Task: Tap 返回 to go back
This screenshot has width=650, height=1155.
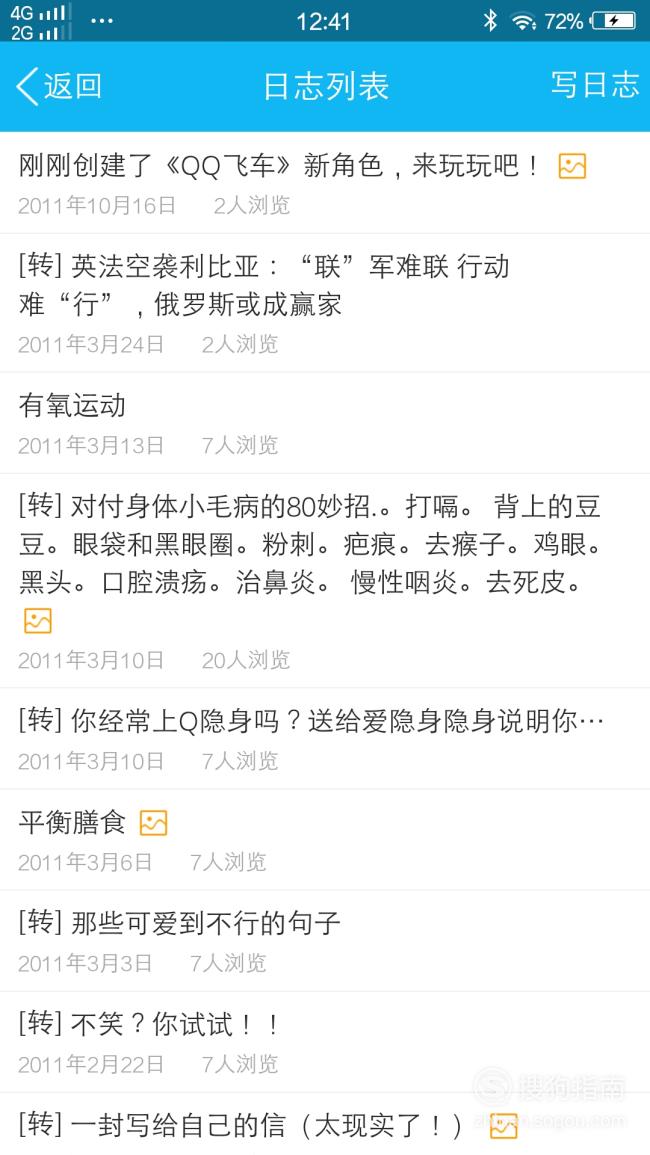Action: coord(59,86)
